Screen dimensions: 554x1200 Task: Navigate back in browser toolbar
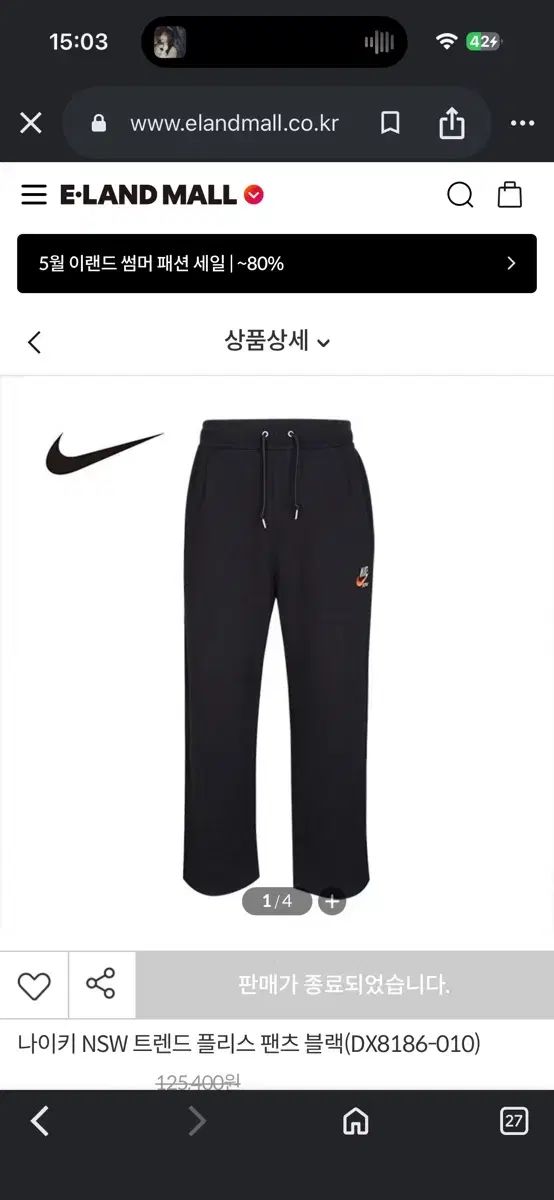click(40, 1121)
